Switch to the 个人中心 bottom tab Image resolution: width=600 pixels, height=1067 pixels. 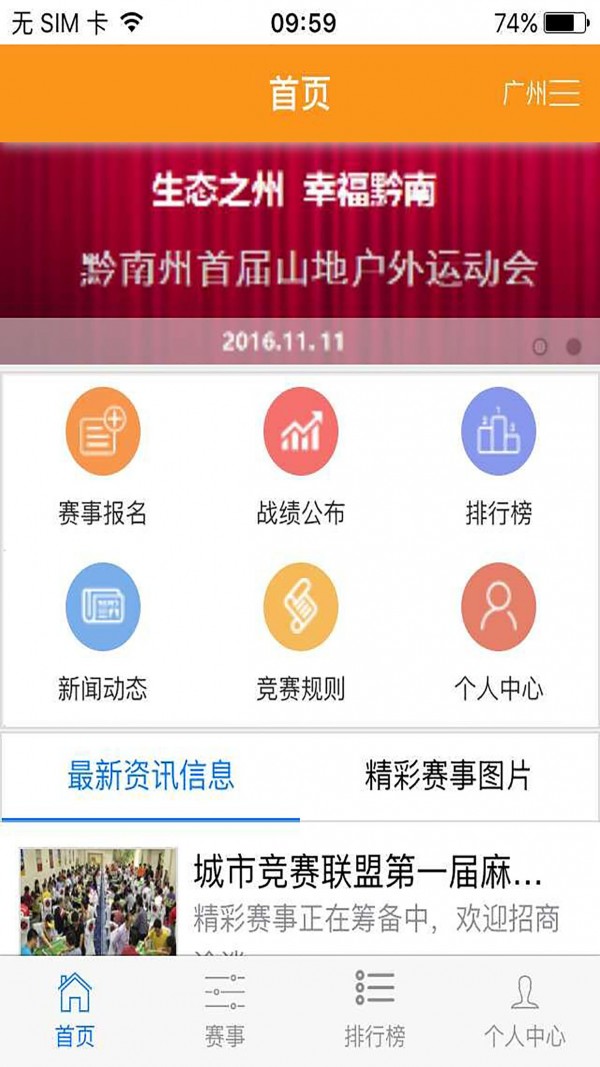point(525,1010)
